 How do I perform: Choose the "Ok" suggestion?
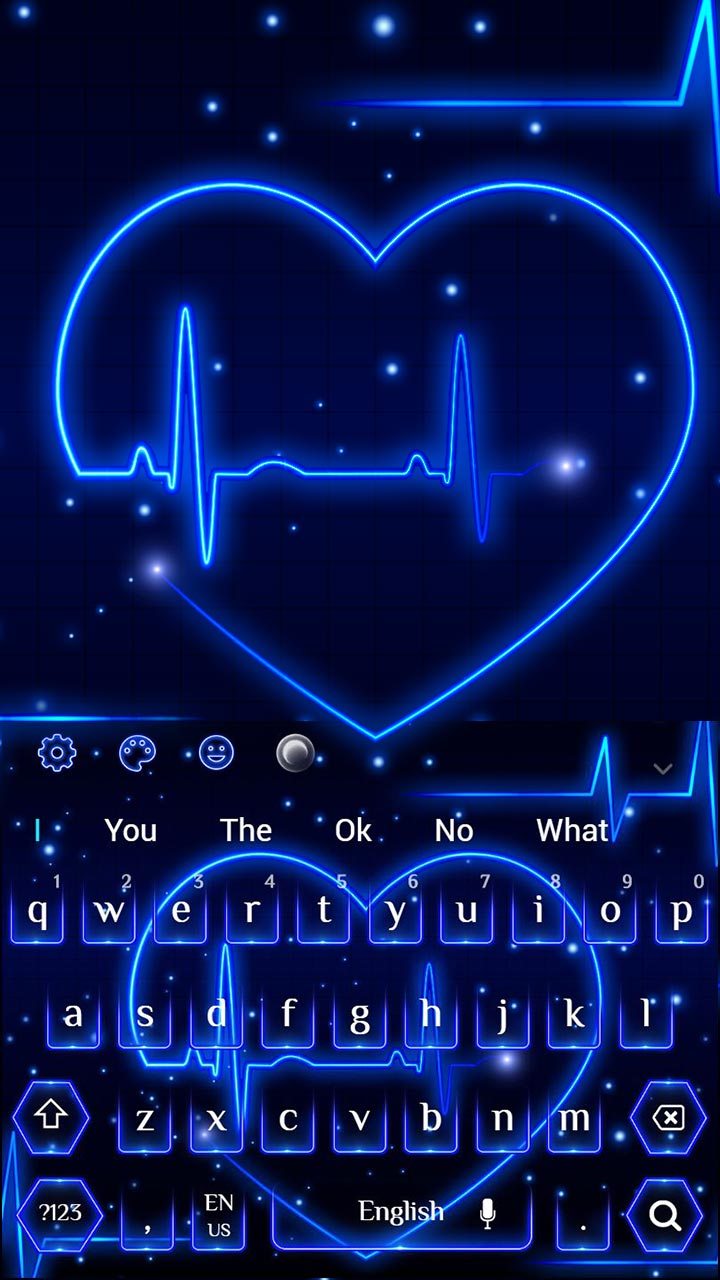tap(353, 830)
